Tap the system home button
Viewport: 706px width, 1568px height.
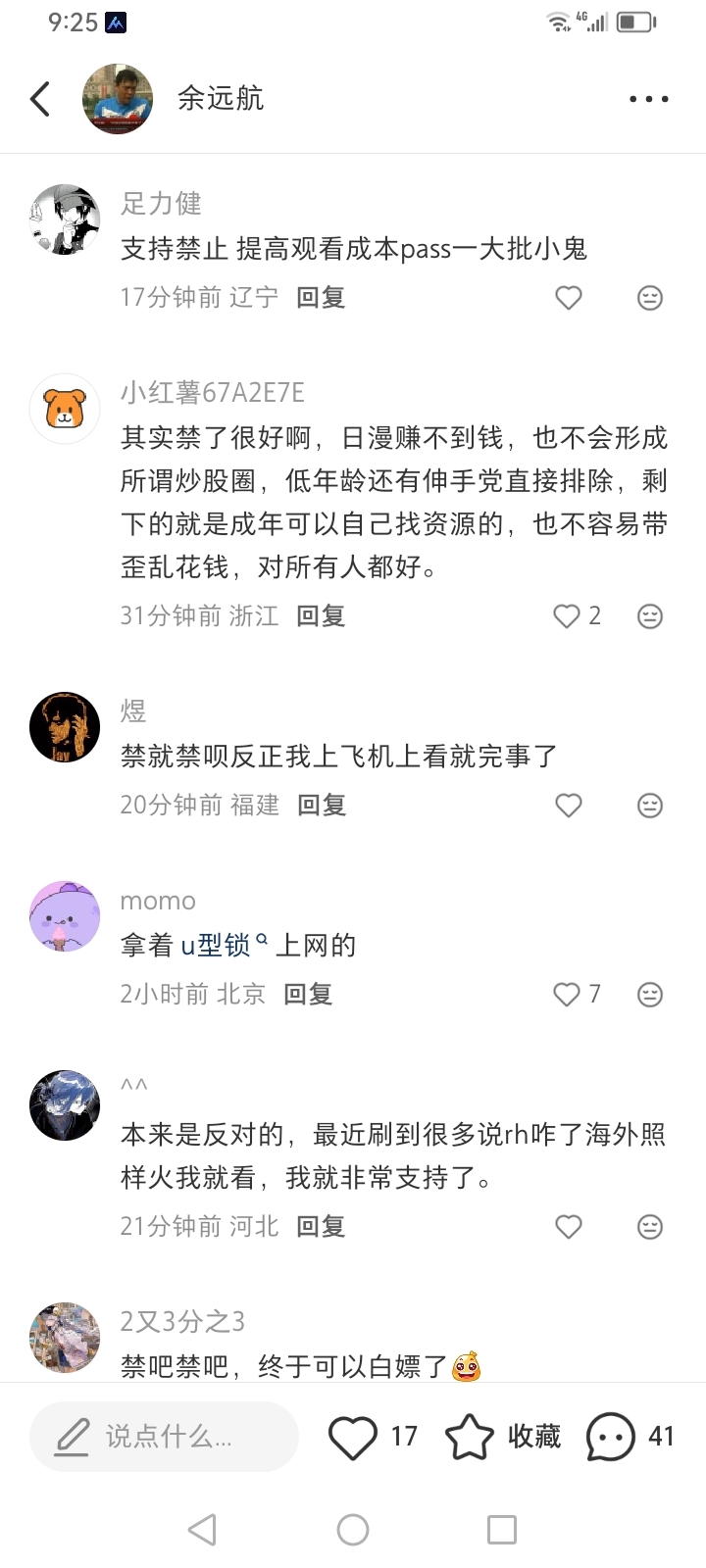[x=353, y=1530]
